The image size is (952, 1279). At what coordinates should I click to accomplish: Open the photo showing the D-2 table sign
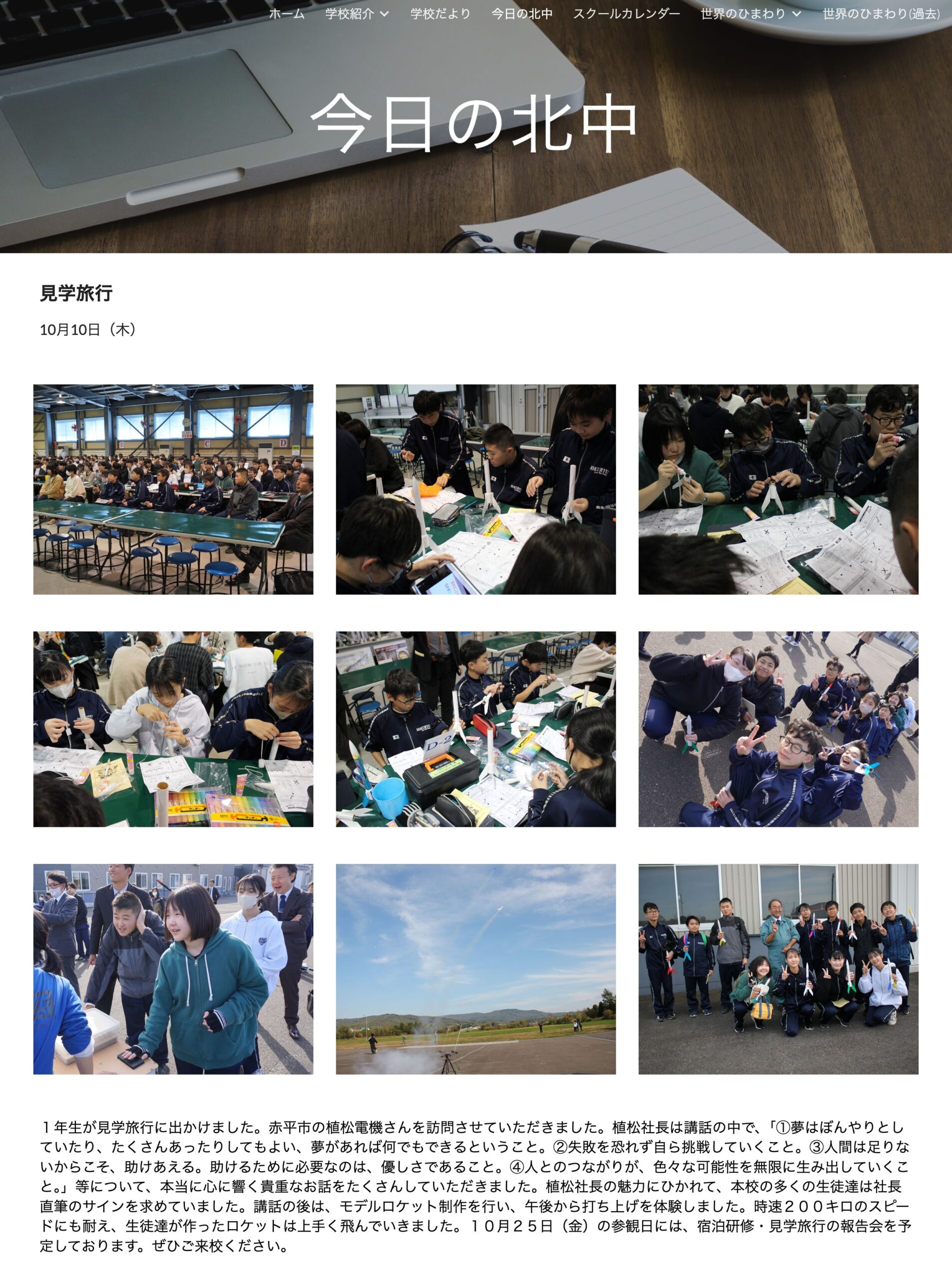476,728
